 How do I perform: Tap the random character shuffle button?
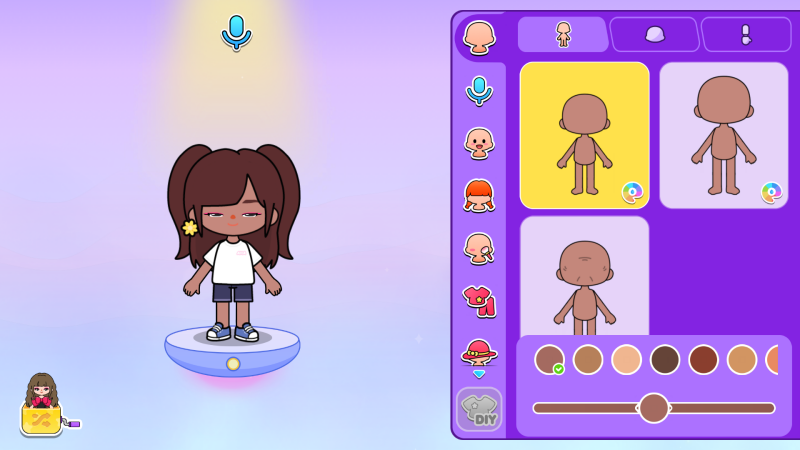[x=41, y=417]
